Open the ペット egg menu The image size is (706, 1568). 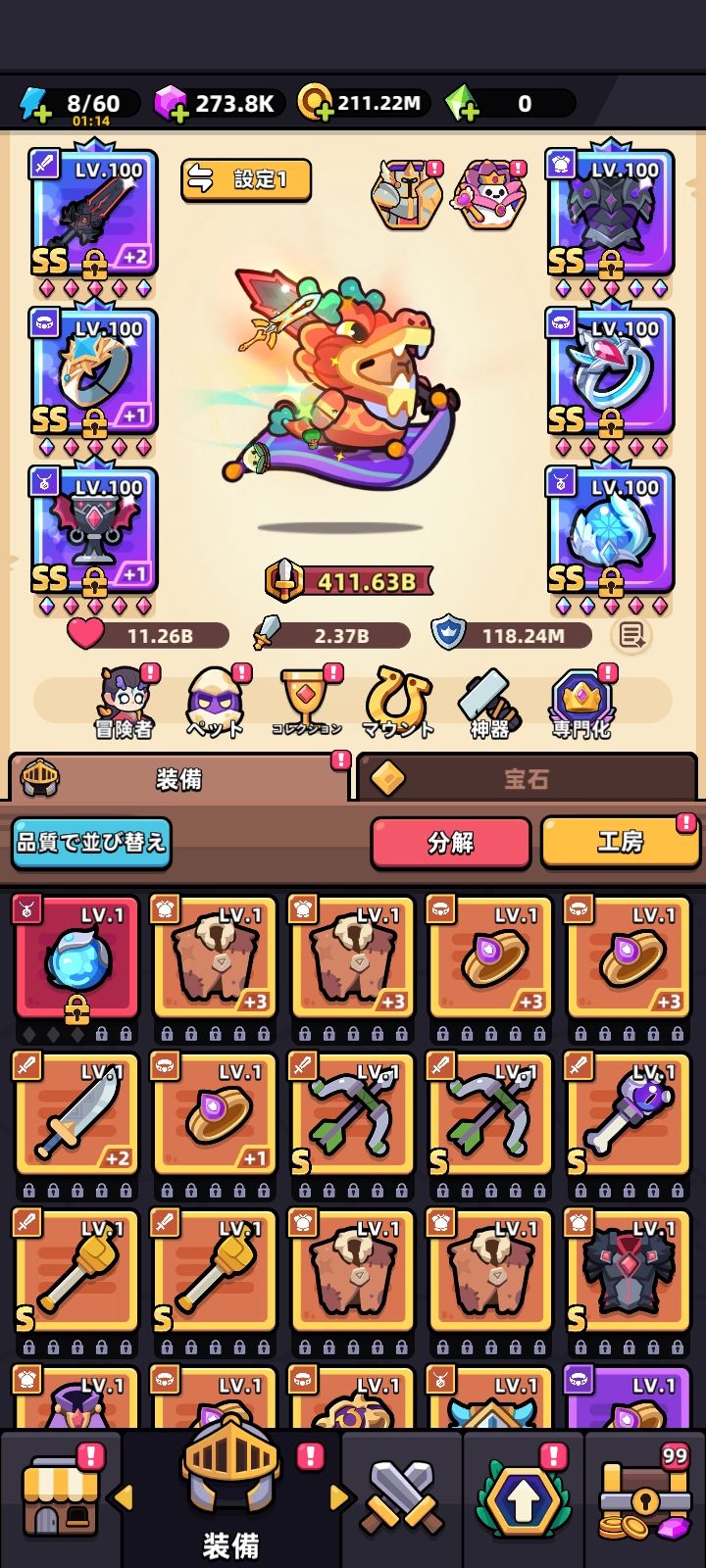pos(214,702)
